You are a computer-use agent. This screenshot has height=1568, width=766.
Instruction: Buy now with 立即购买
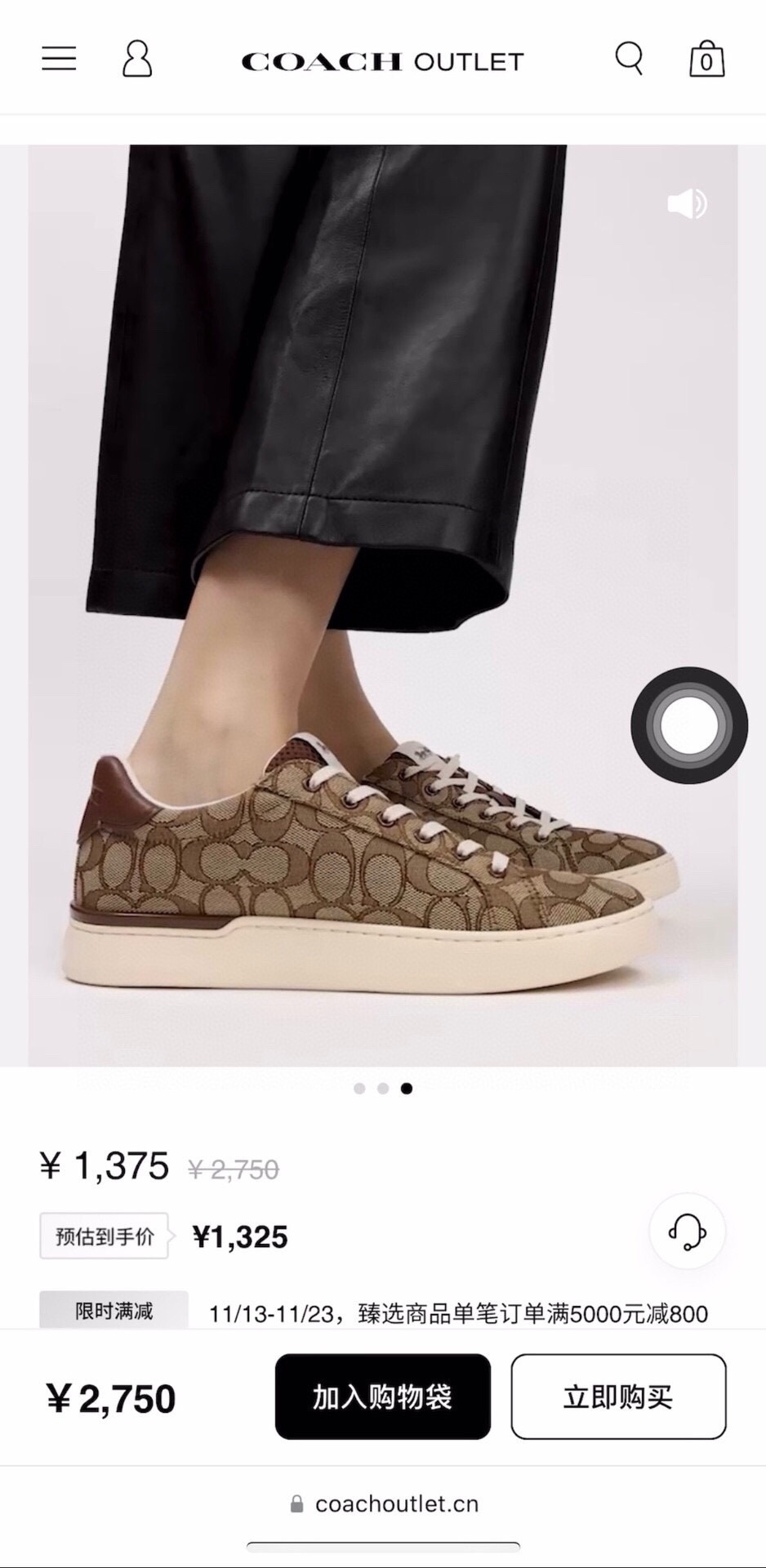pyautogui.click(x=618, y=1396)
